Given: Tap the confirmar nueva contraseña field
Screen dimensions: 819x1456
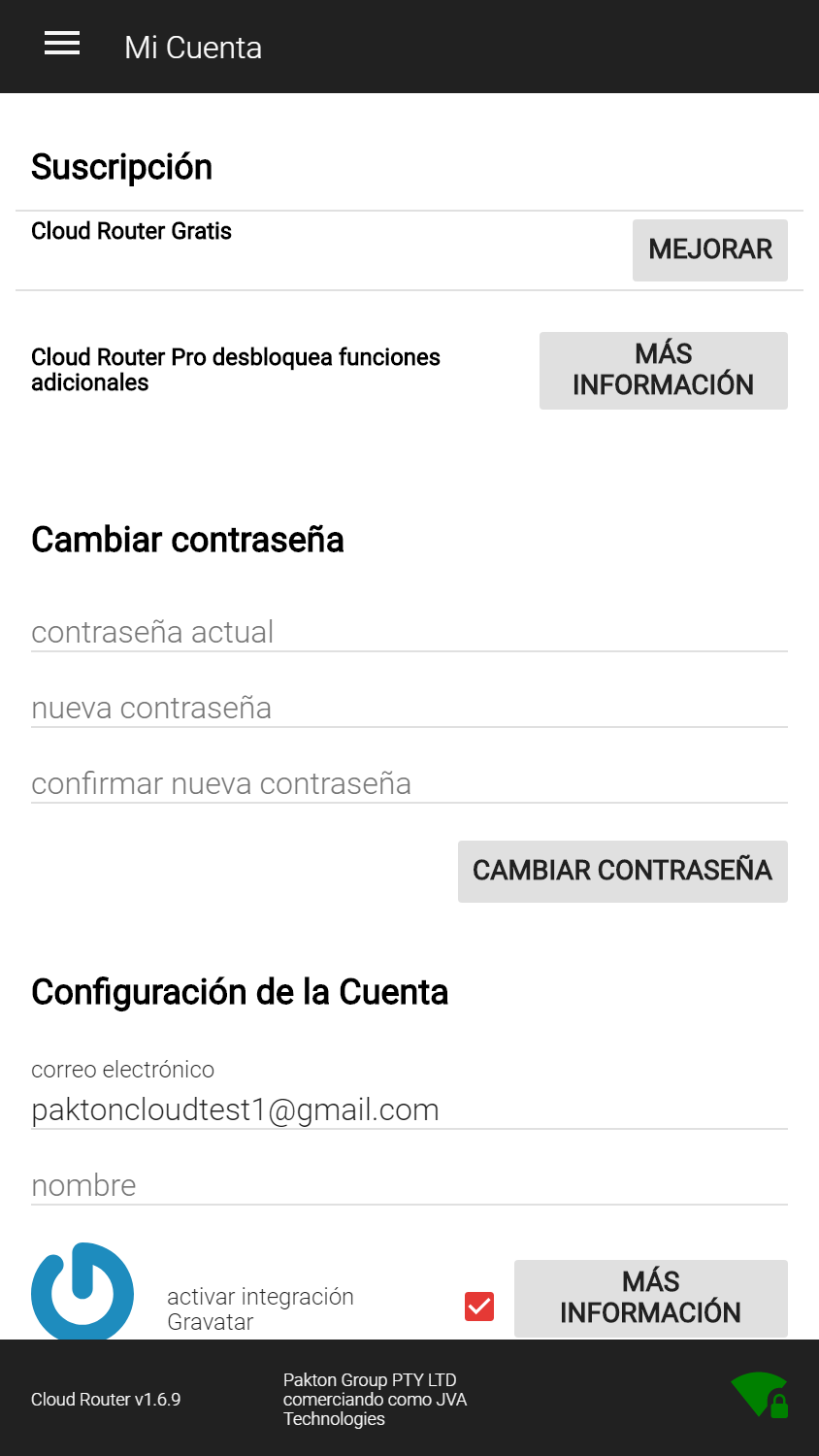Looking at the screenshot, I should tap(409, 783).
